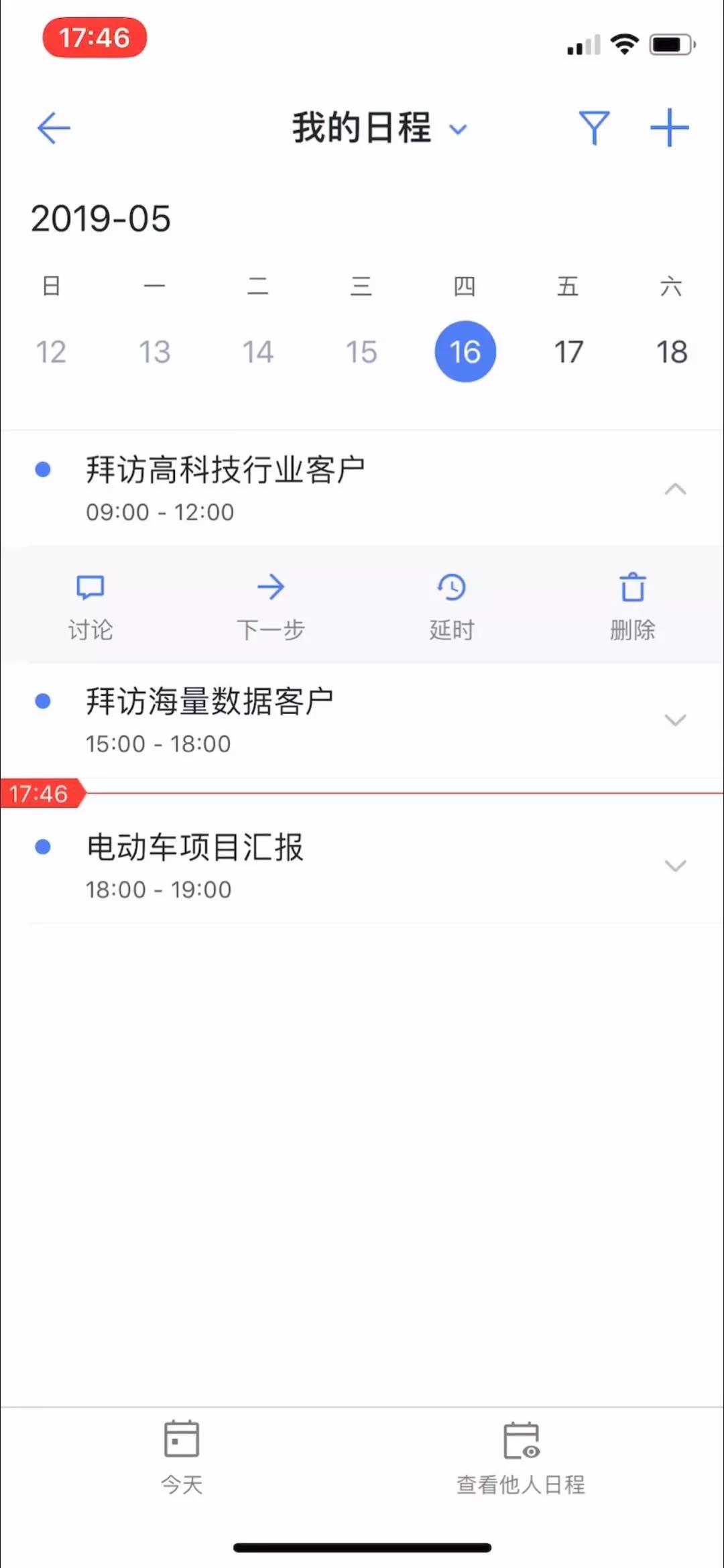724x1568 pixels.
Task: Collapse the 拜访高科技行业客户 event actions
Action: click(x=675, y=489)
